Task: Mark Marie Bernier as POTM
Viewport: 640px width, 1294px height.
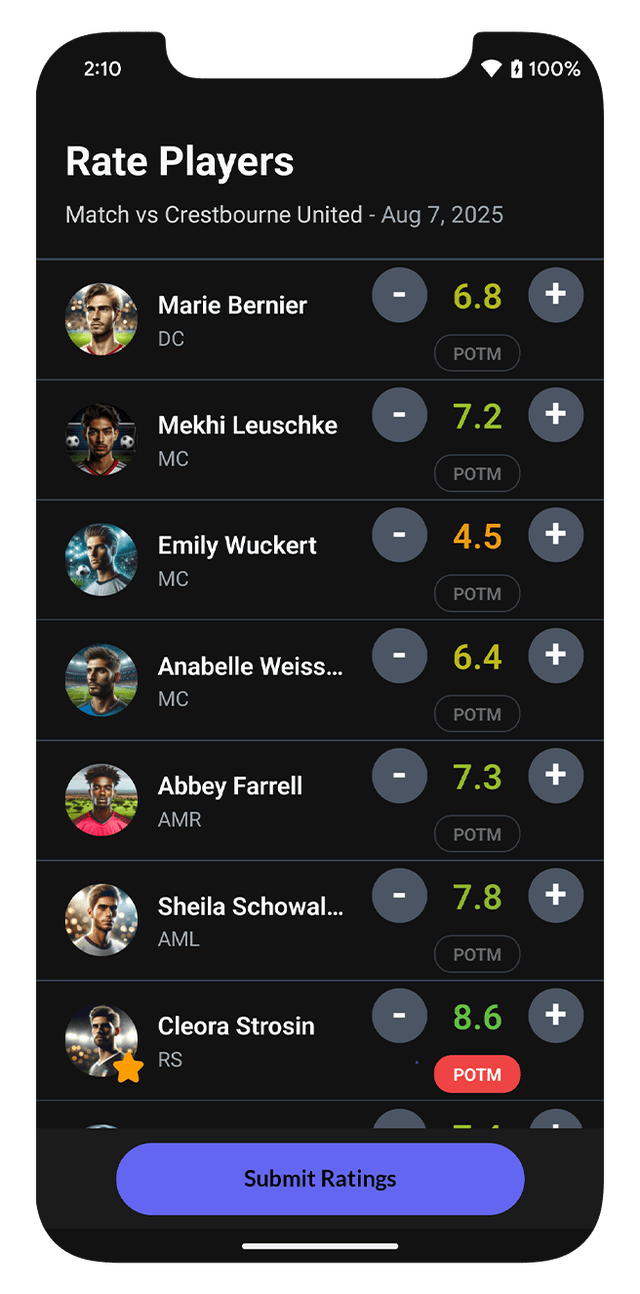Action: [x=477, y=354]
